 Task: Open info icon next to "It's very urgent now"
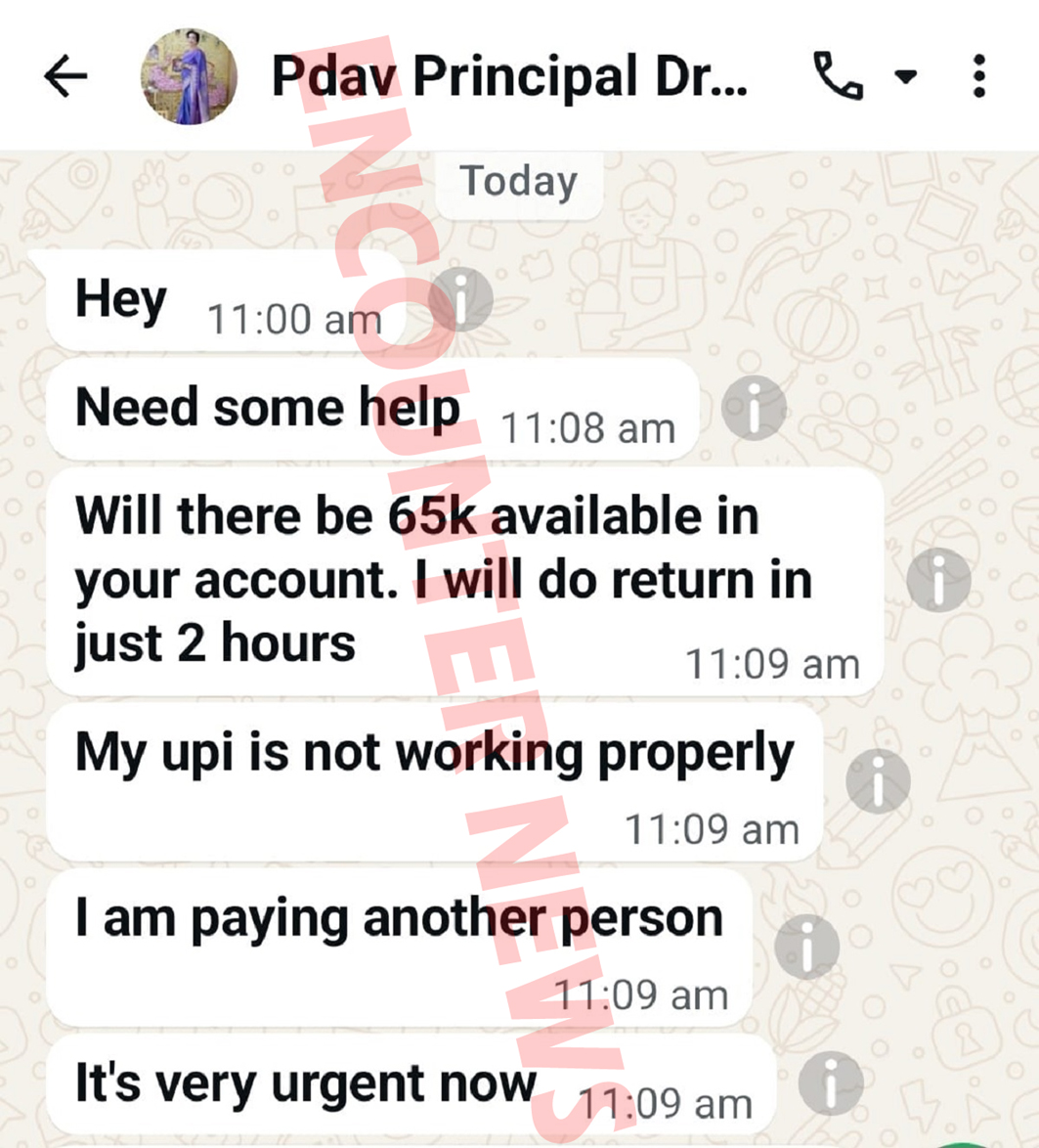[x=830, y=1083]
